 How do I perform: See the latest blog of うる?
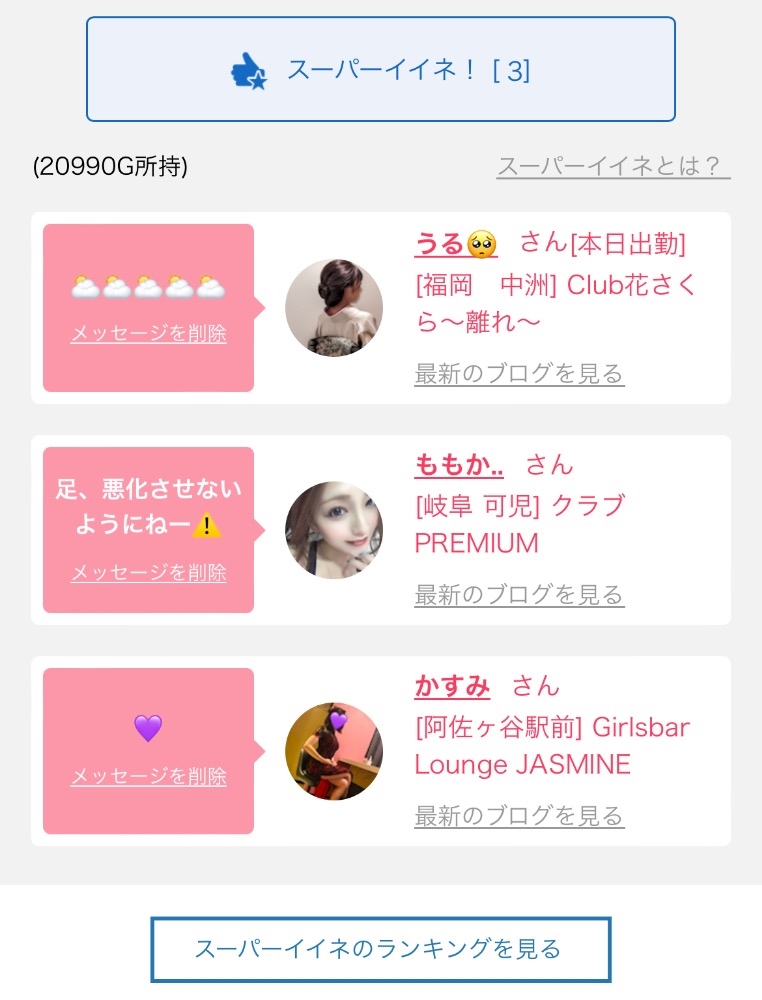[519, 374]
